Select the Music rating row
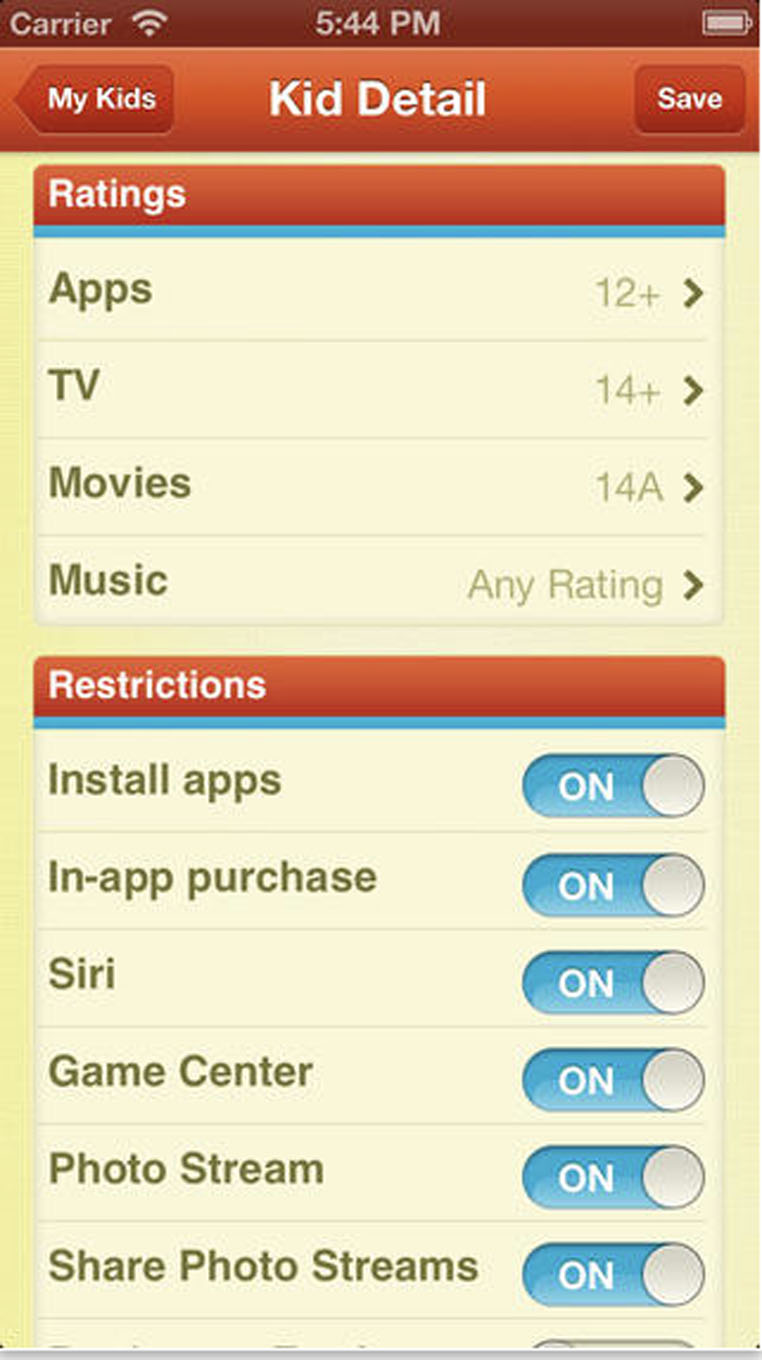The image size is (762, 1360). coord(376,584)
